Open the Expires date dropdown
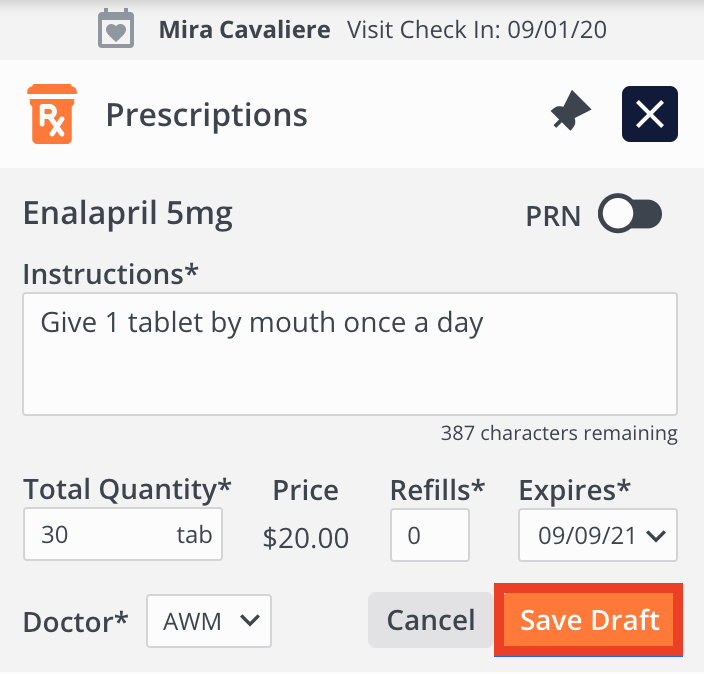Image resolution: width=704 pixels, height=674 pixels. click(x=598, y=535)
